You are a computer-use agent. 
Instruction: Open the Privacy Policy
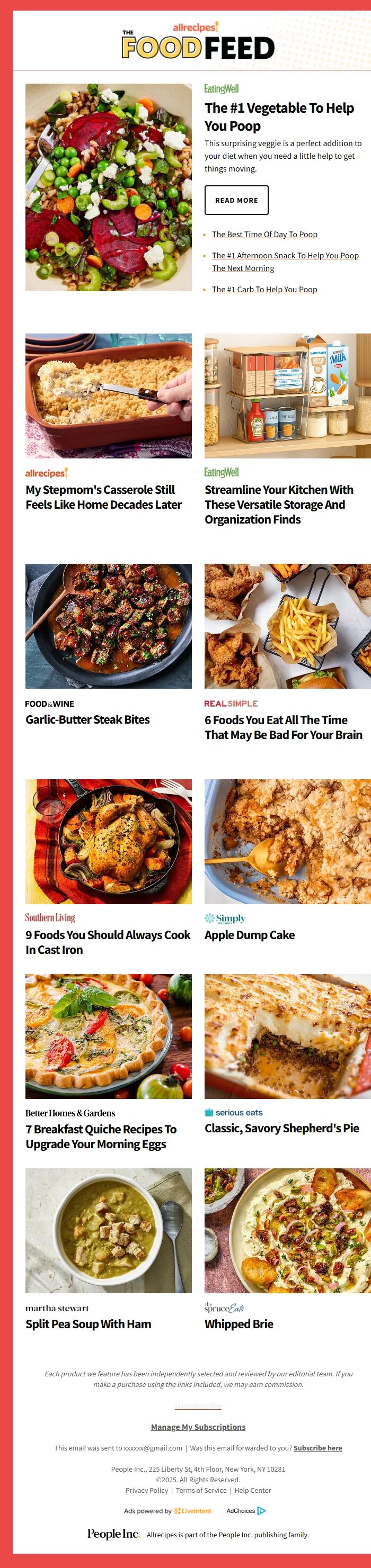point(147,1490)
